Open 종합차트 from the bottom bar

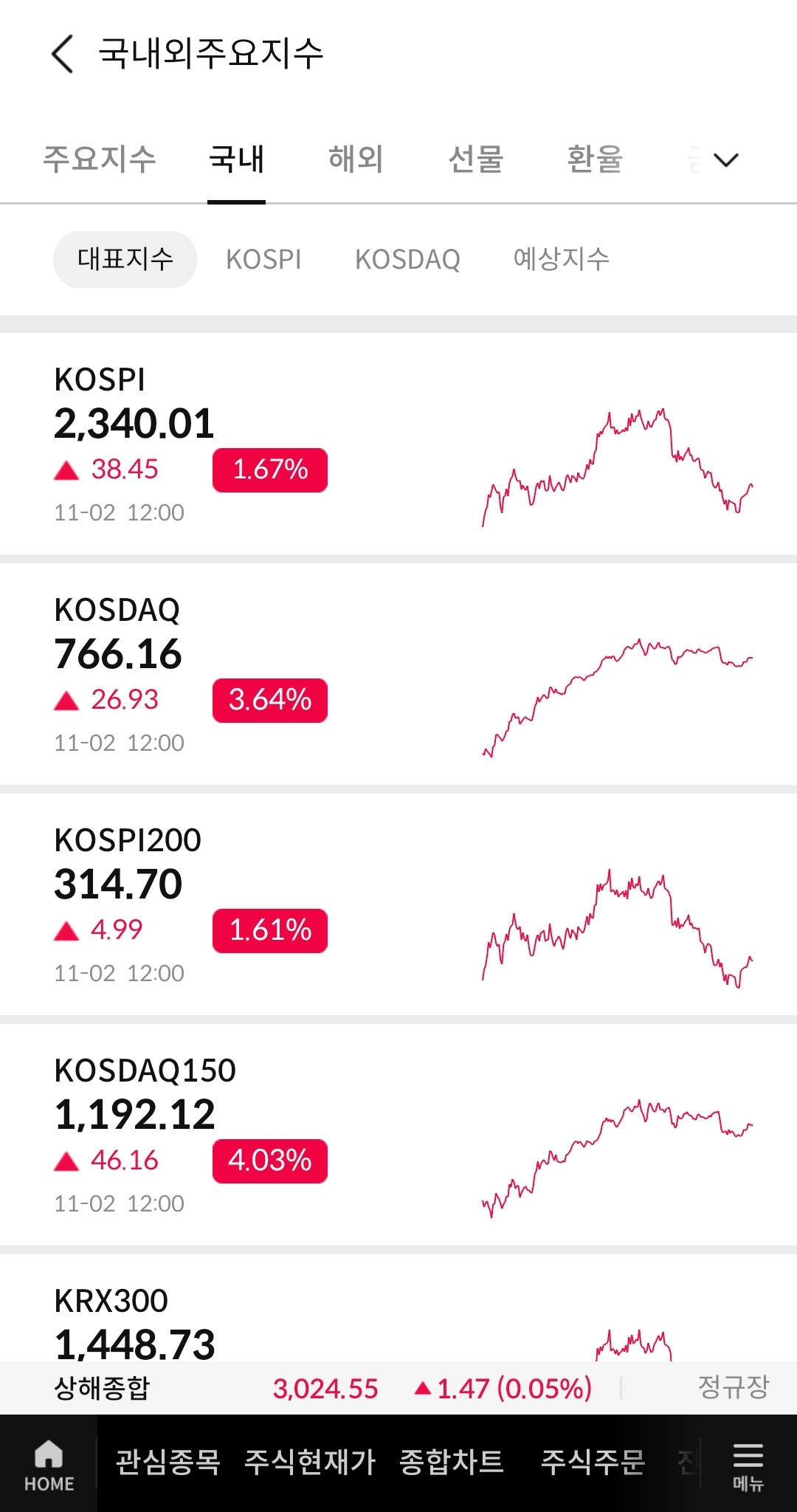pyautogui.click(x=451, y=1462)
